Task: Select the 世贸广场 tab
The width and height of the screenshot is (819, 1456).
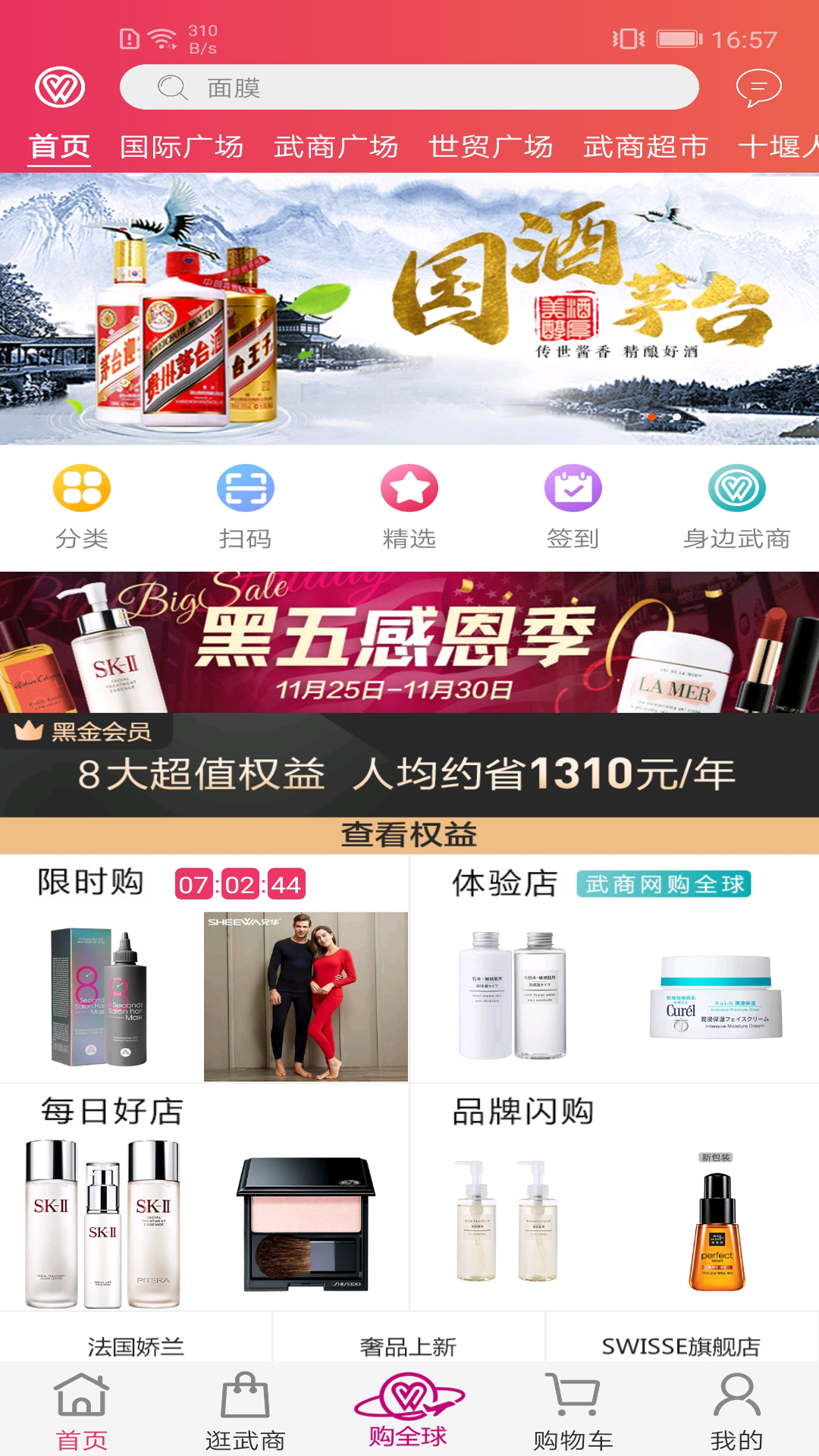Action: (x=491, y=147)
